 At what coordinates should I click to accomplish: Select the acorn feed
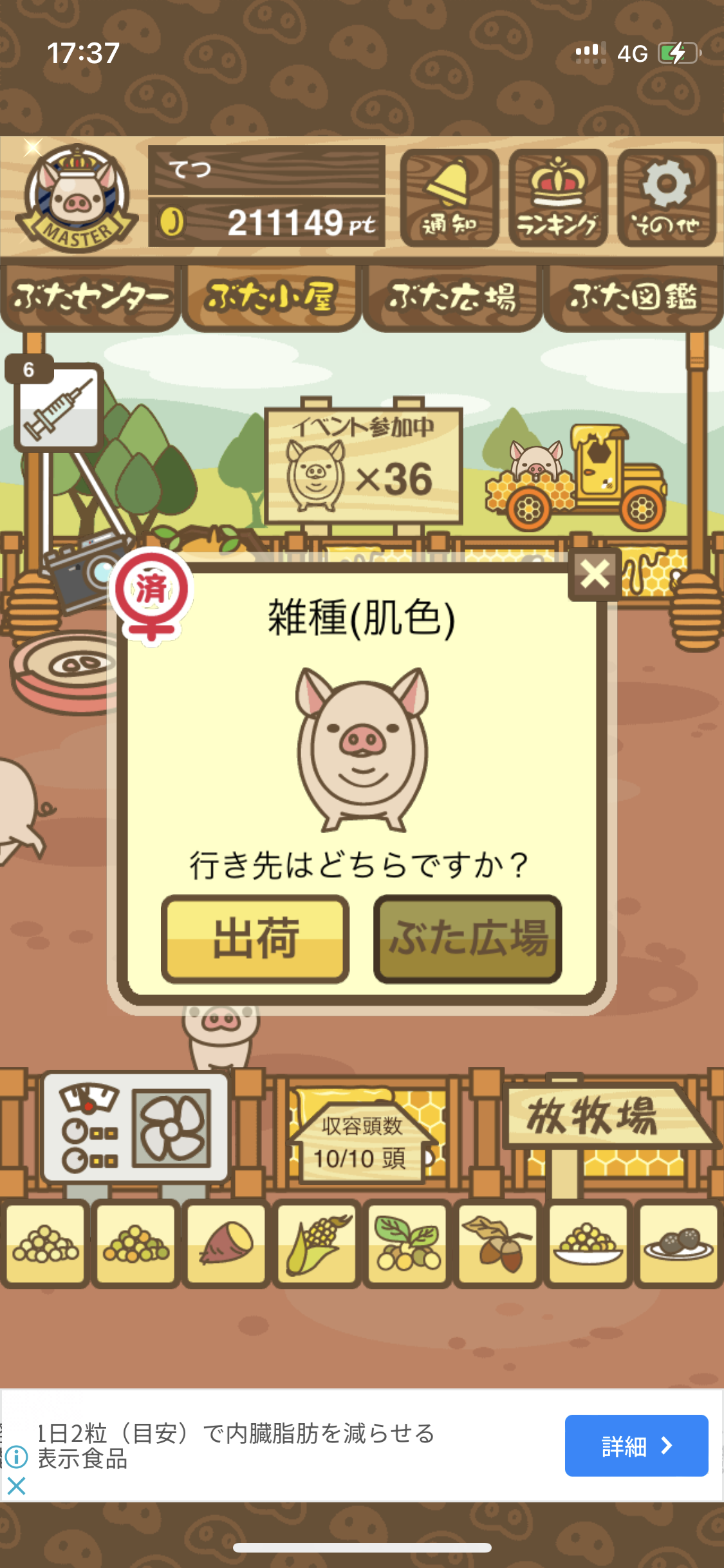[498, 1244]
